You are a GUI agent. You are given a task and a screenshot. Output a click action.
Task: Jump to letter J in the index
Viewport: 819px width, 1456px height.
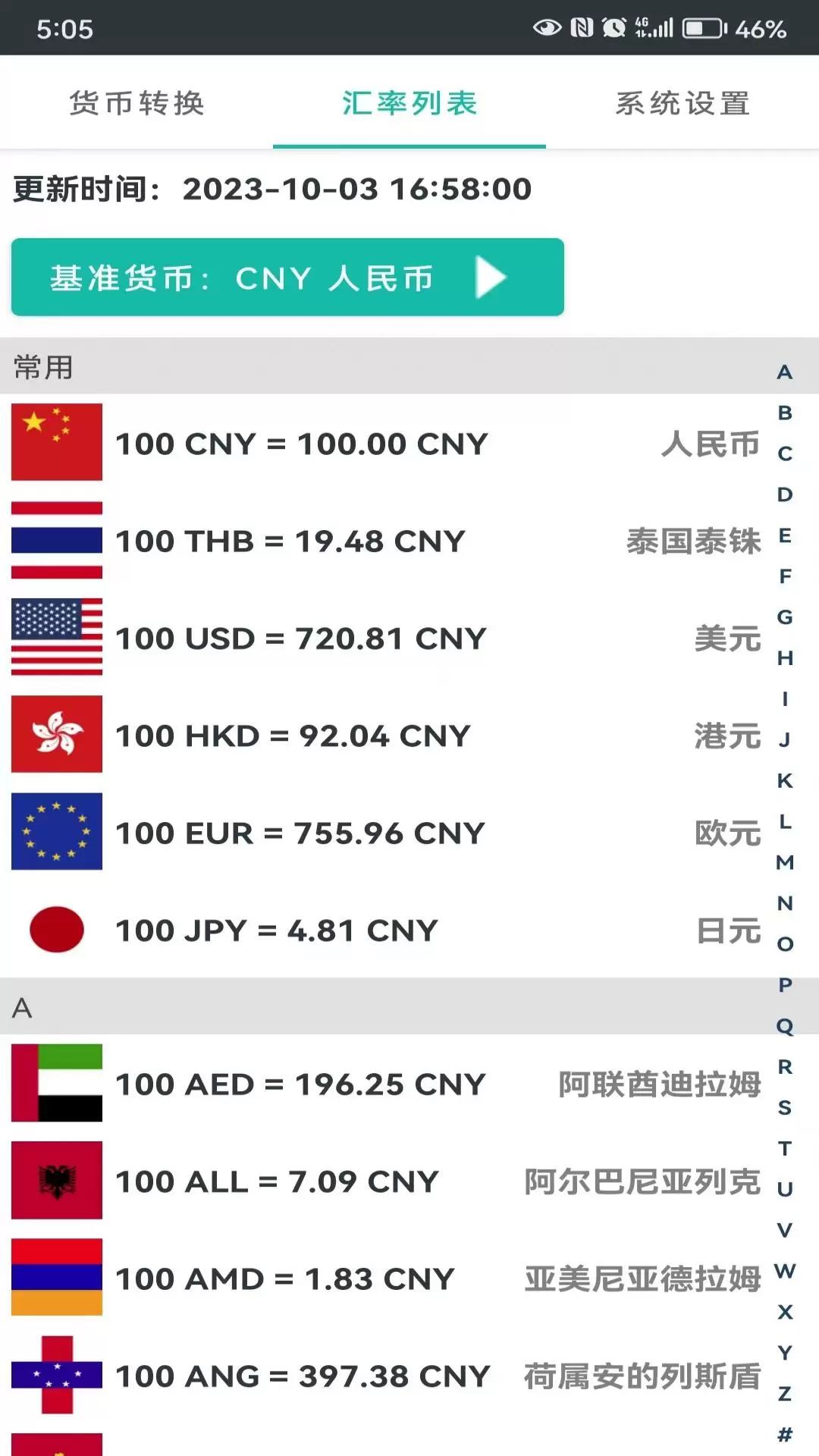(785, 739)
